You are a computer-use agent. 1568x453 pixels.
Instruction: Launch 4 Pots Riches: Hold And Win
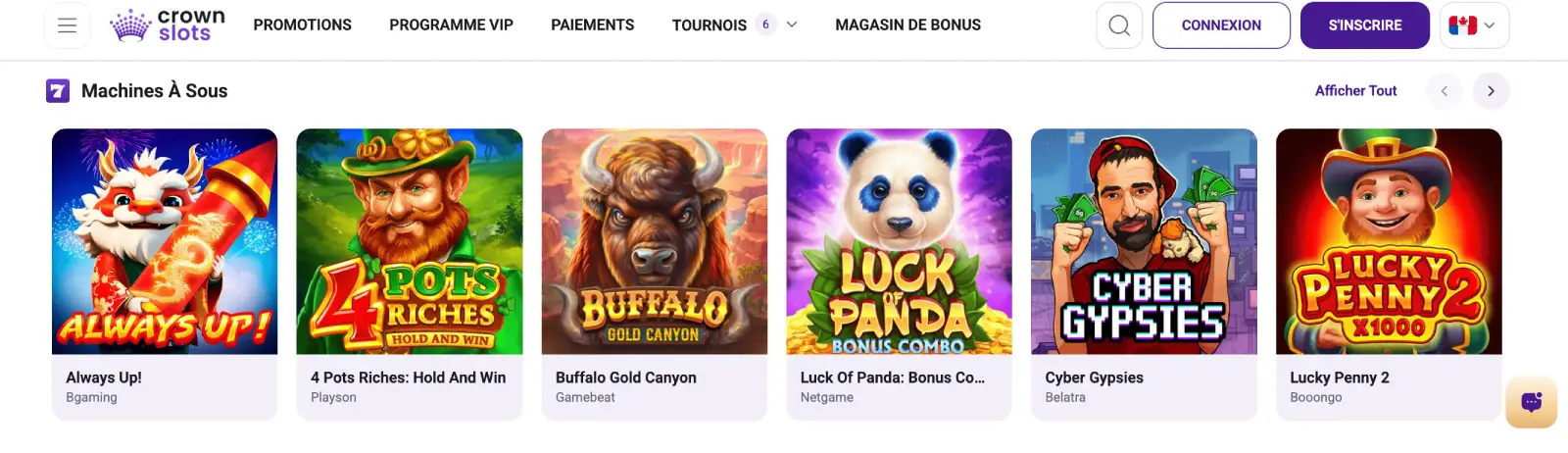click(x=410, y=242)
